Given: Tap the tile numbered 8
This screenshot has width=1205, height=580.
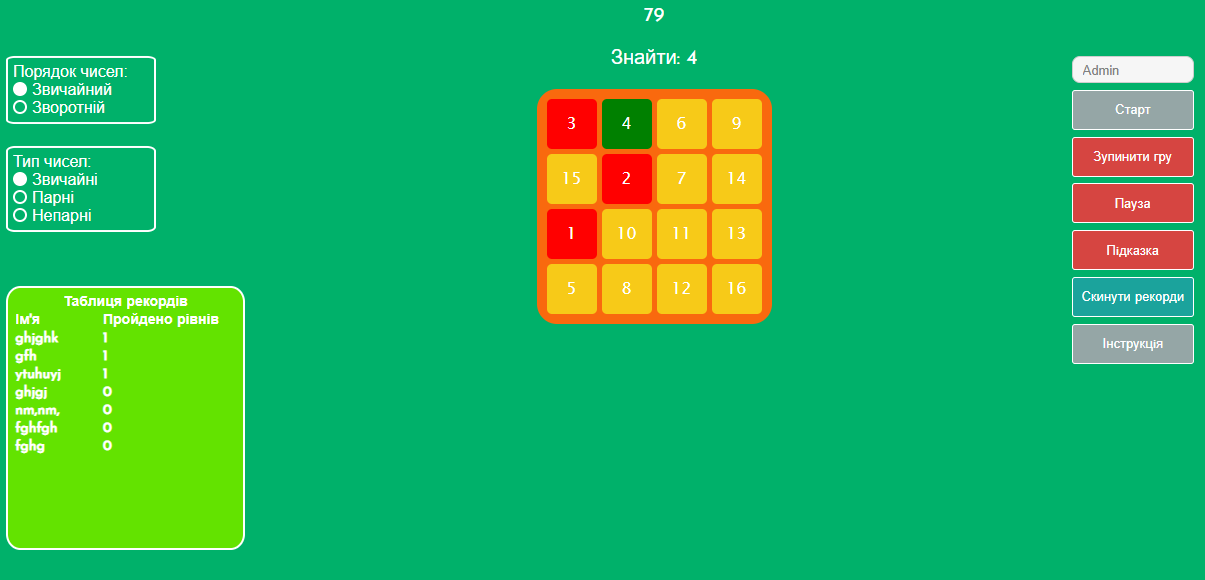Looking at the screenshot, I should (x=627, y=289).
